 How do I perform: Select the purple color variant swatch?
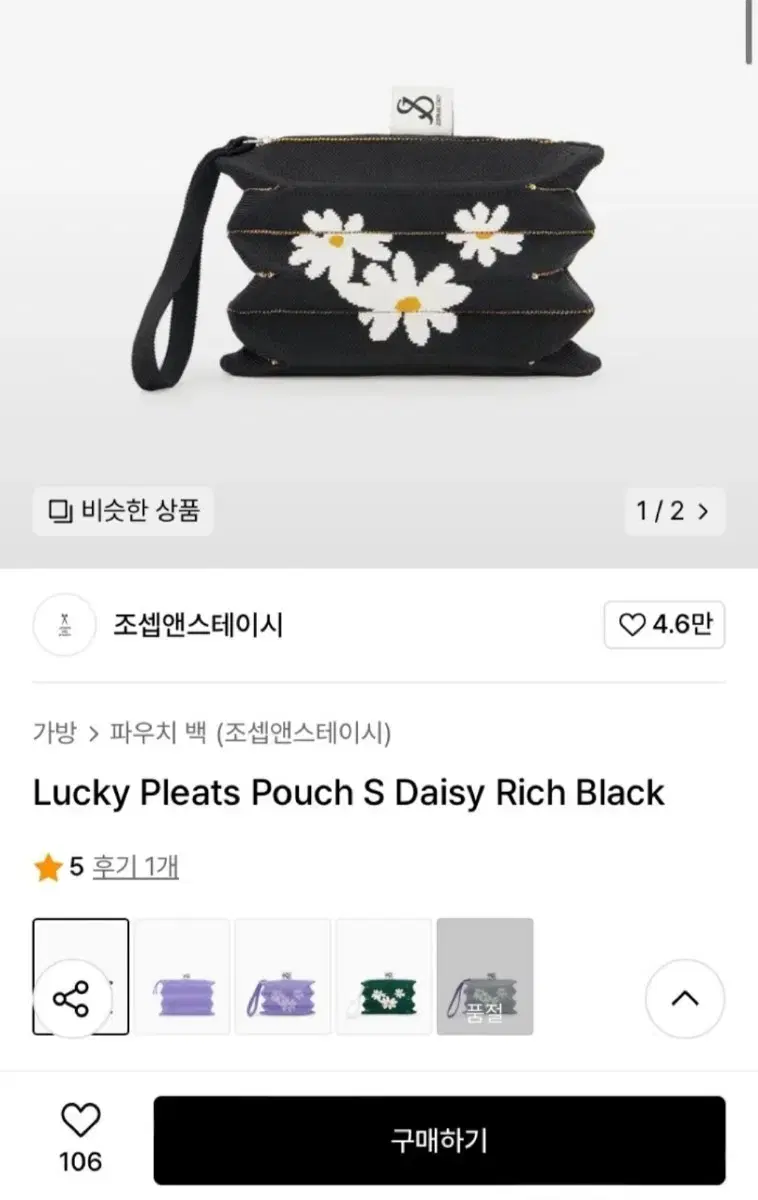pos(181,974)
